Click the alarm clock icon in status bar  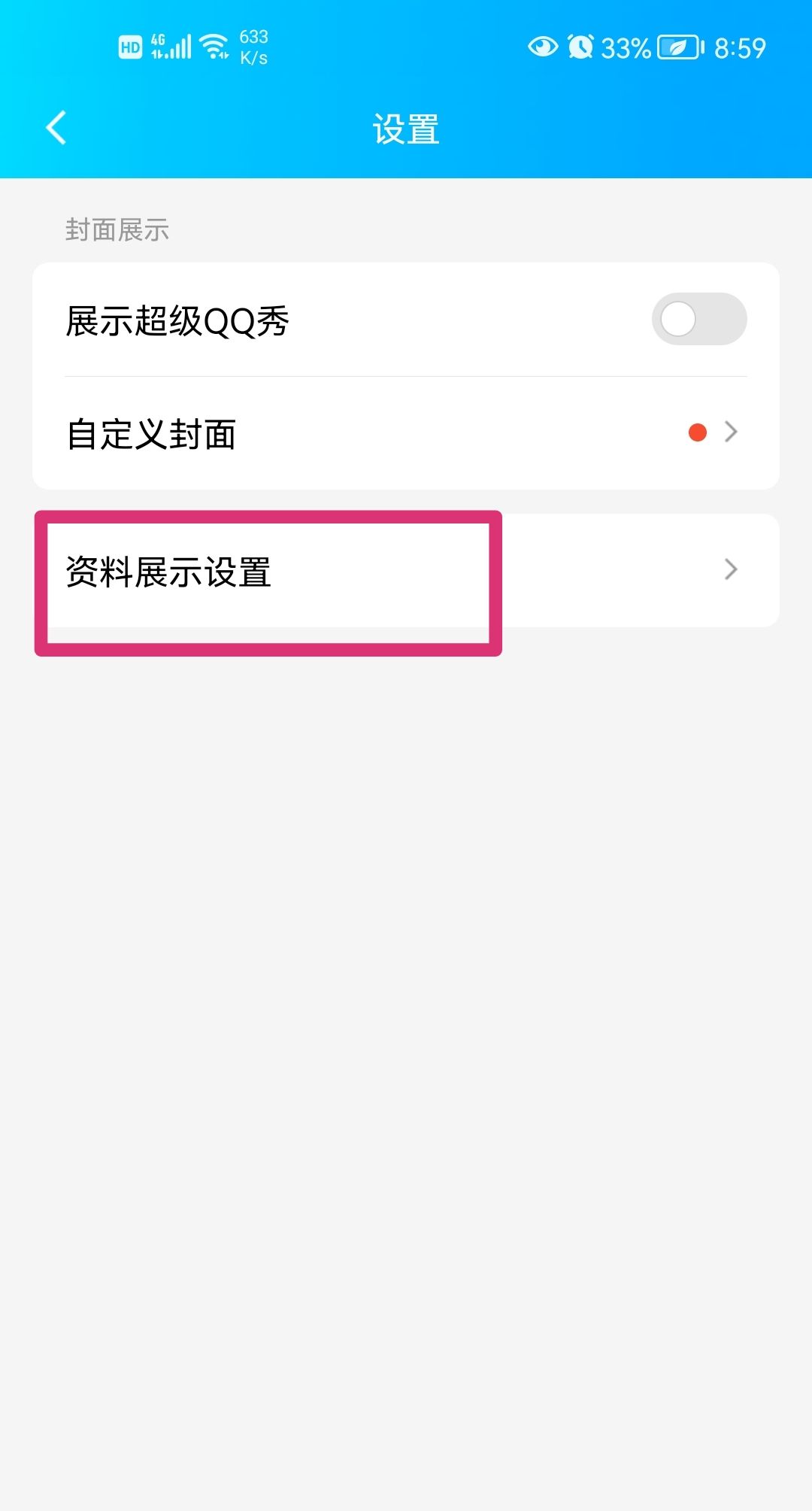(579, 47)
